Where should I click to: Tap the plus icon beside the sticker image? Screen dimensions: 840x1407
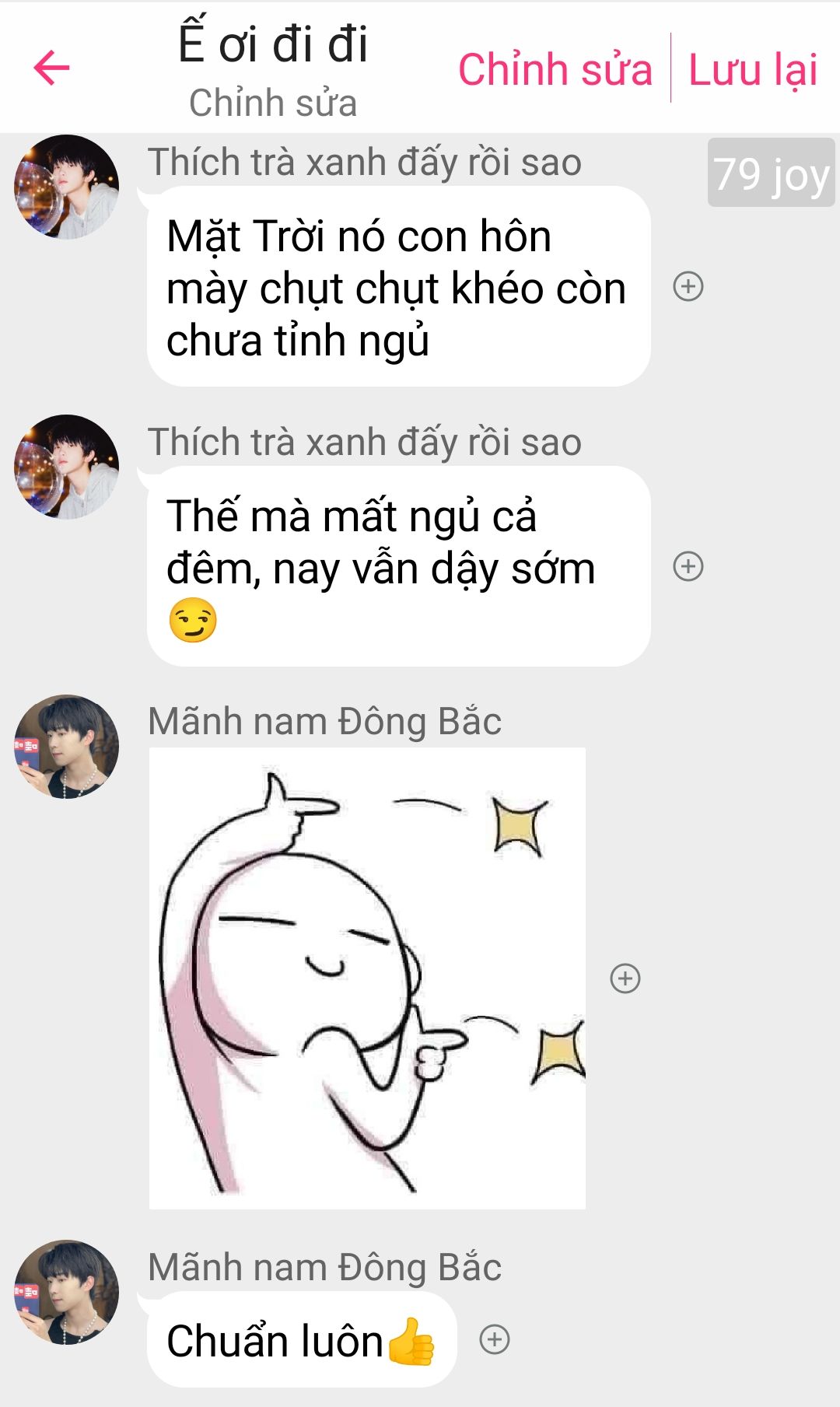pos(625,978)
